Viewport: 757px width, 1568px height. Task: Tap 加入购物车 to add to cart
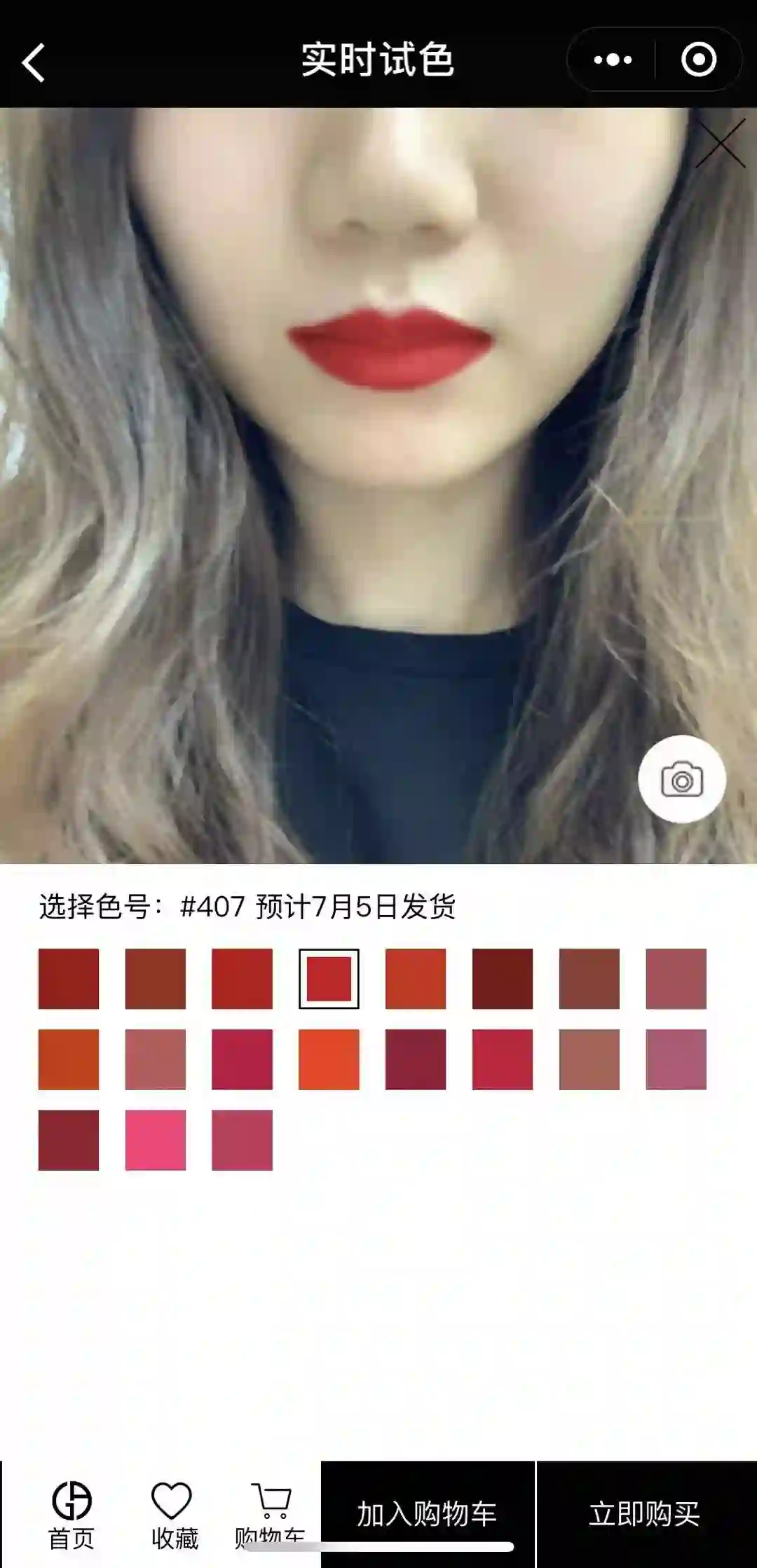point(427,1513)
